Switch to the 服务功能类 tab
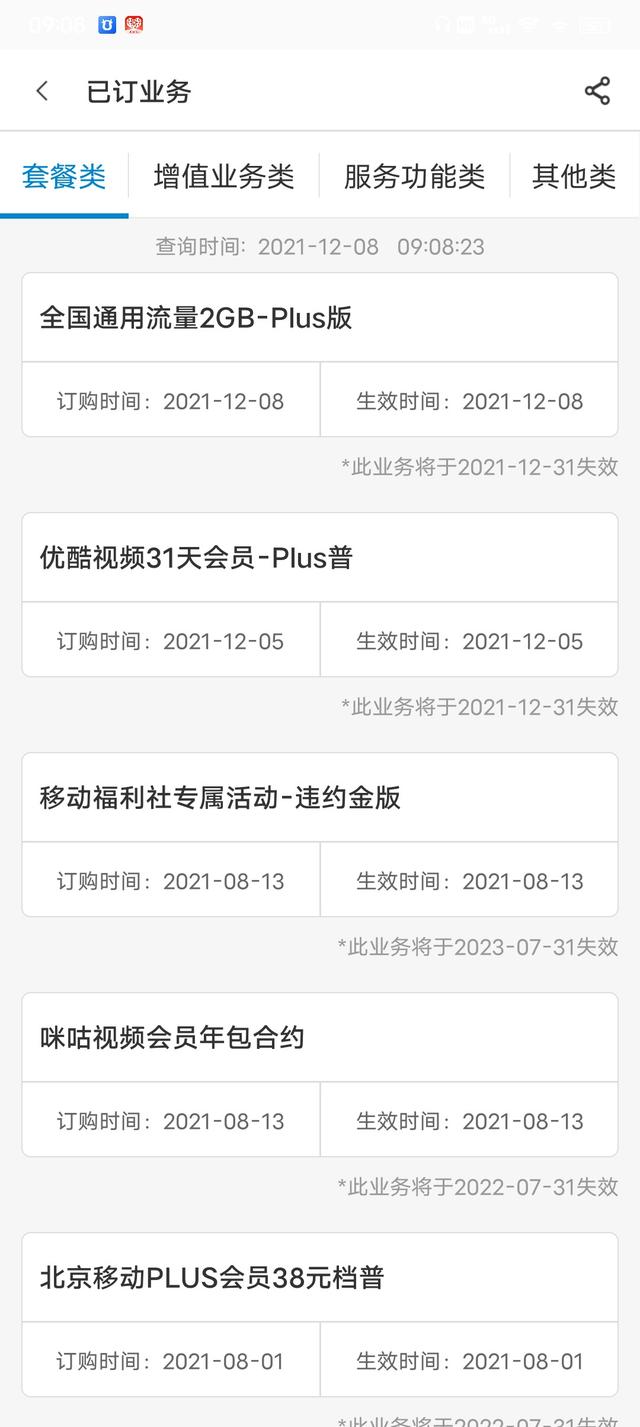The image size is (640, 1427). 414,177
